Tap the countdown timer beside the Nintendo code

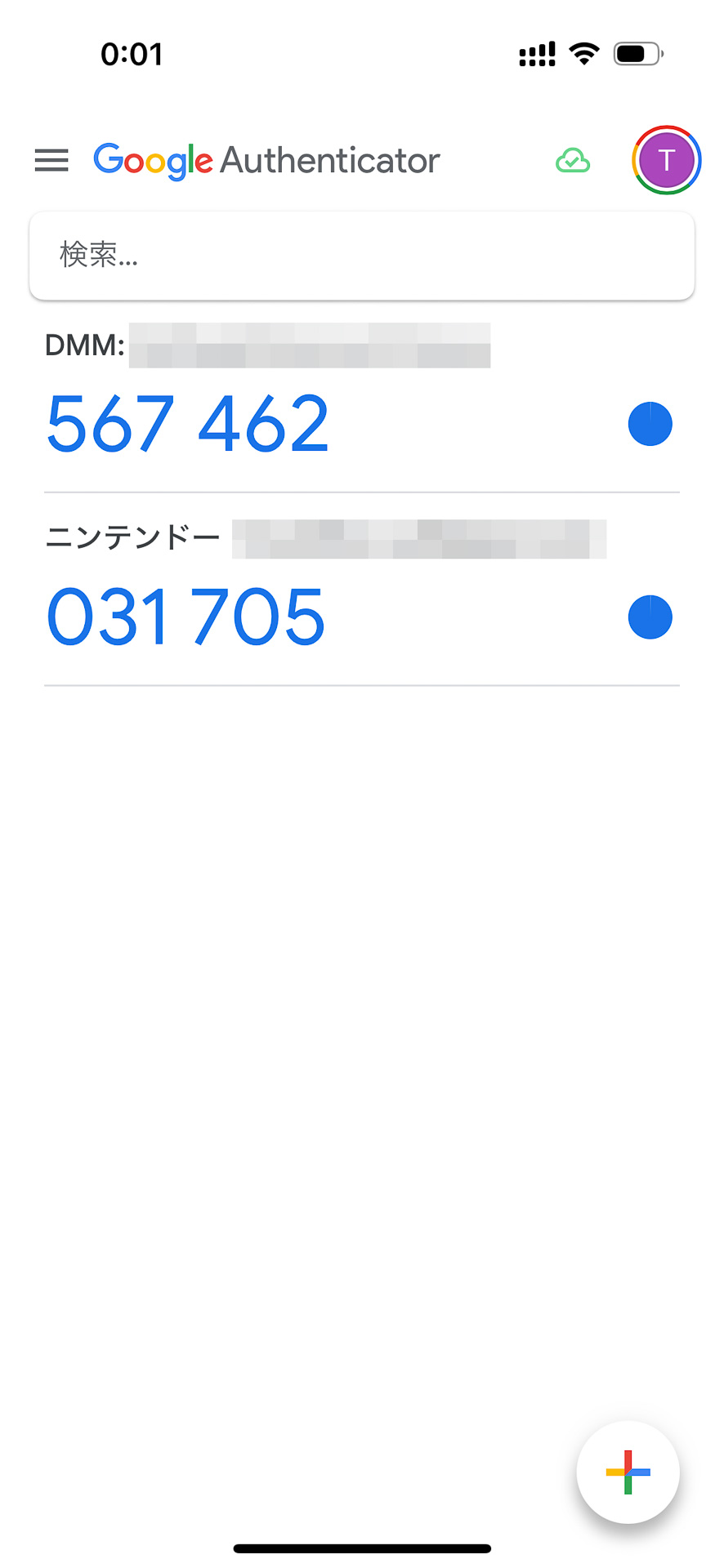(x=650, y=617)
